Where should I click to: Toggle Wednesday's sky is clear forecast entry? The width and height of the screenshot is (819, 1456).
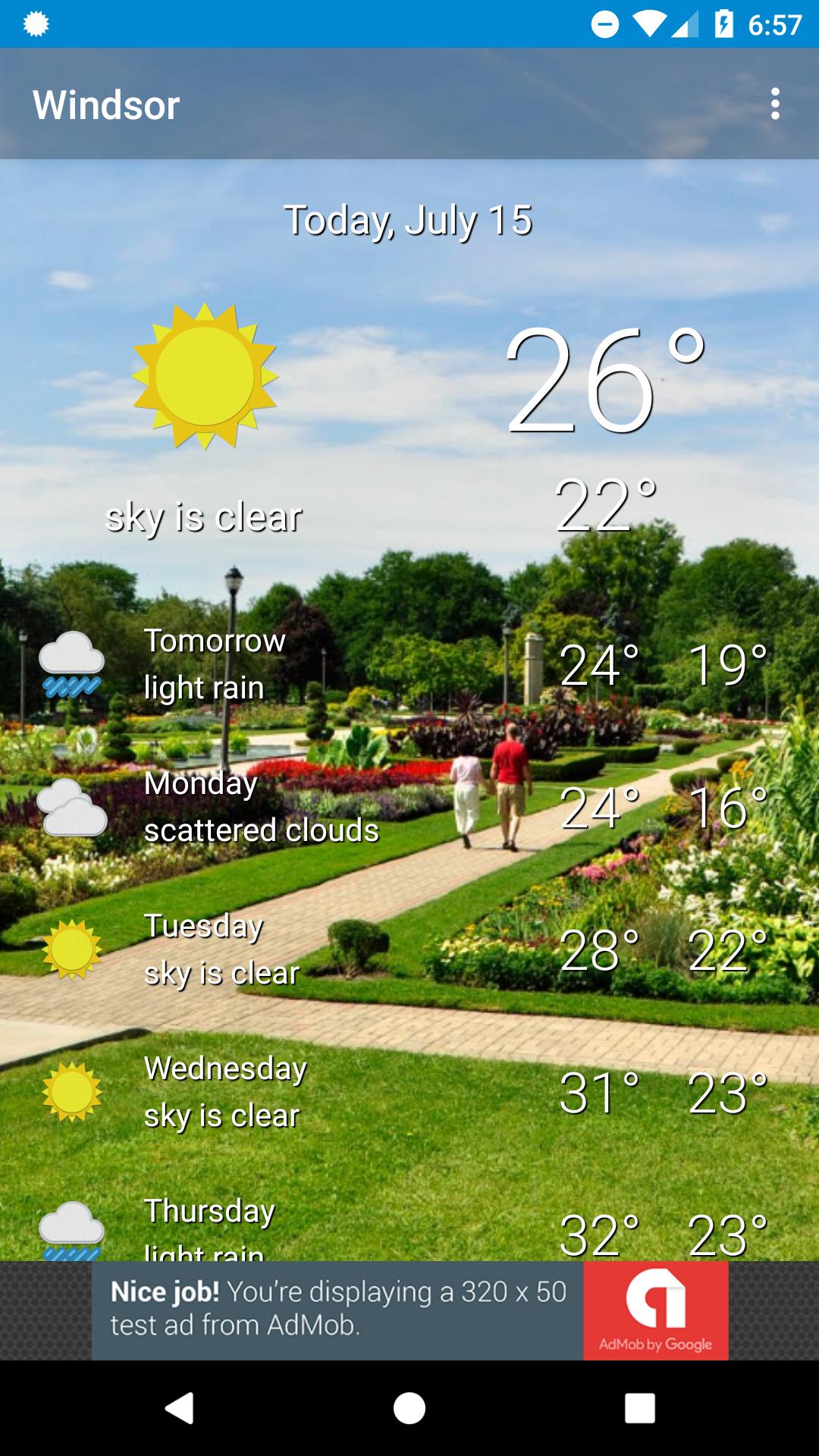[x=409, y=1092]
